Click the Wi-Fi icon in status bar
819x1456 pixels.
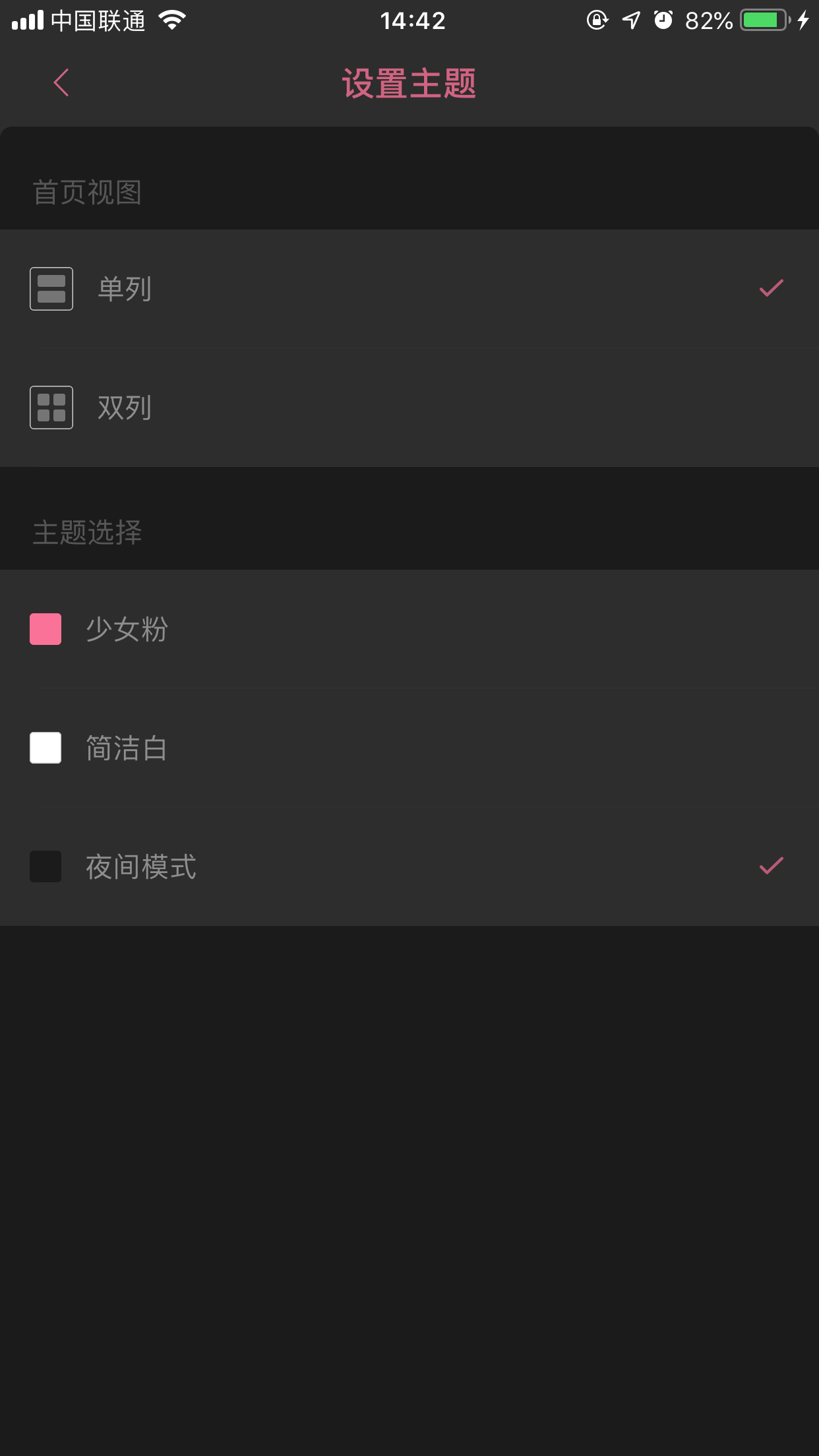click(173, 20)
